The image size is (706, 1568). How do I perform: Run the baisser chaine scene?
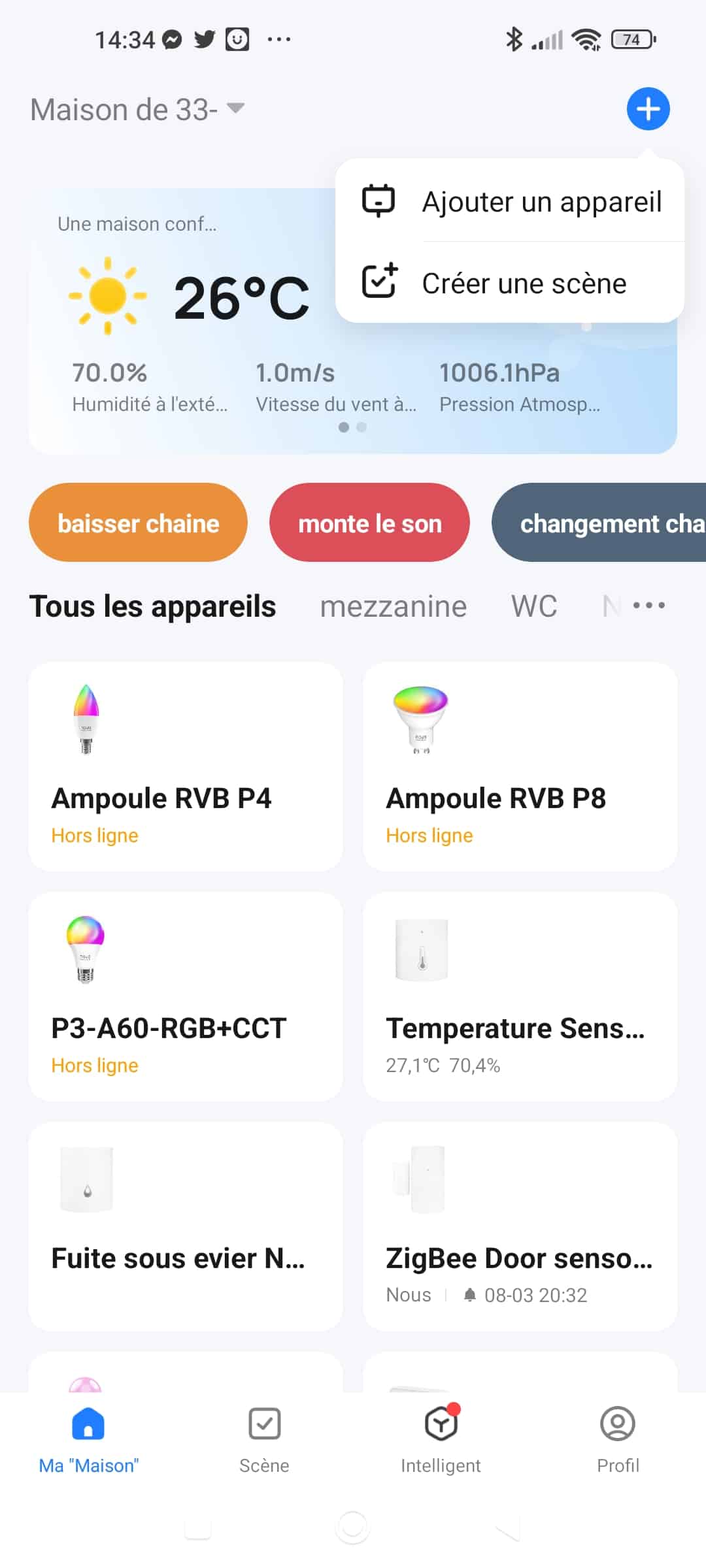tap(138, 523)
